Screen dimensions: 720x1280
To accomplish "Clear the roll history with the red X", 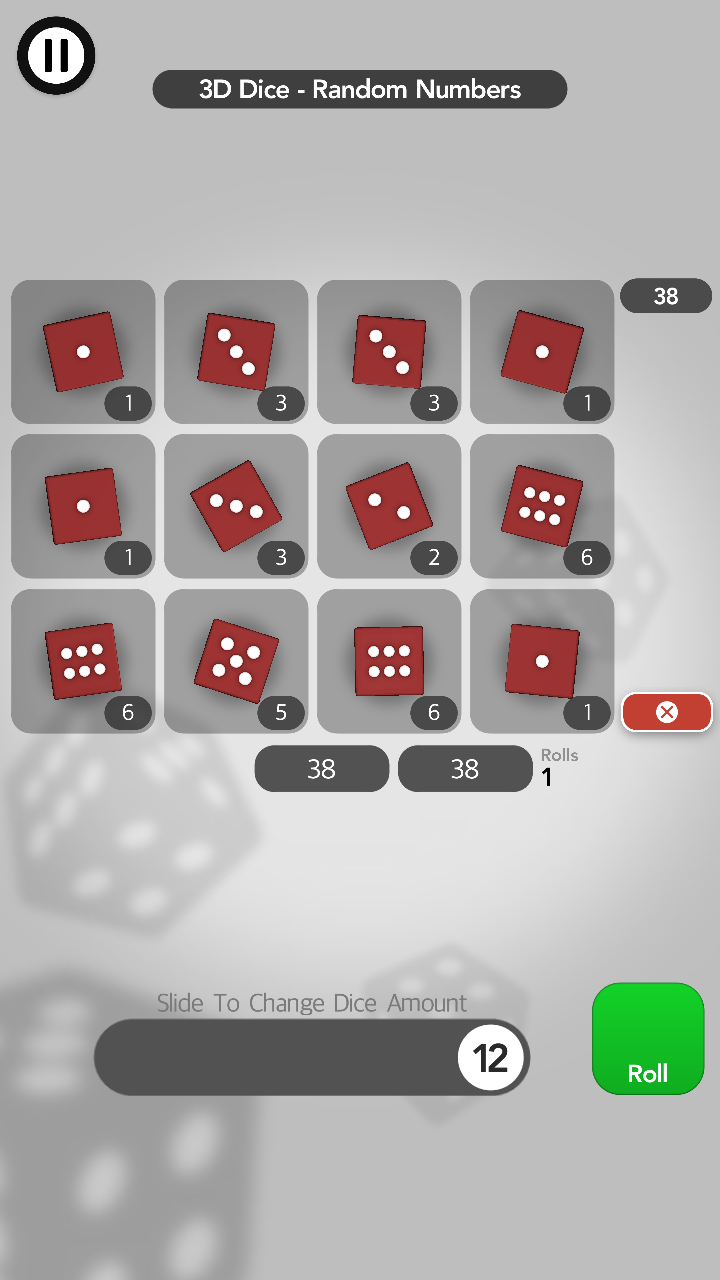I will (x=667, y=712).
